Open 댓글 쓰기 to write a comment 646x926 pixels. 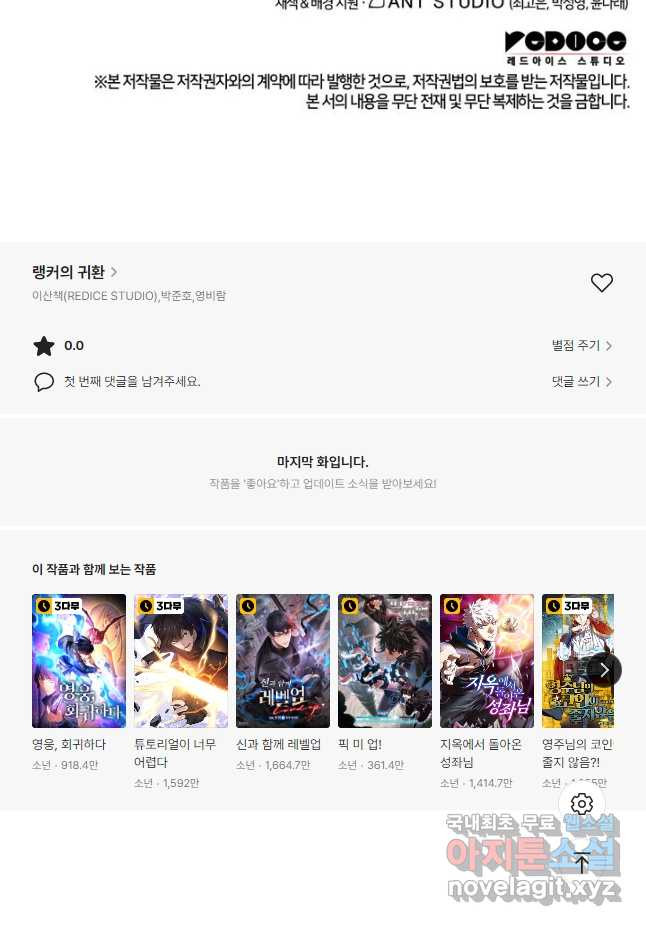(x=581, y=382)
